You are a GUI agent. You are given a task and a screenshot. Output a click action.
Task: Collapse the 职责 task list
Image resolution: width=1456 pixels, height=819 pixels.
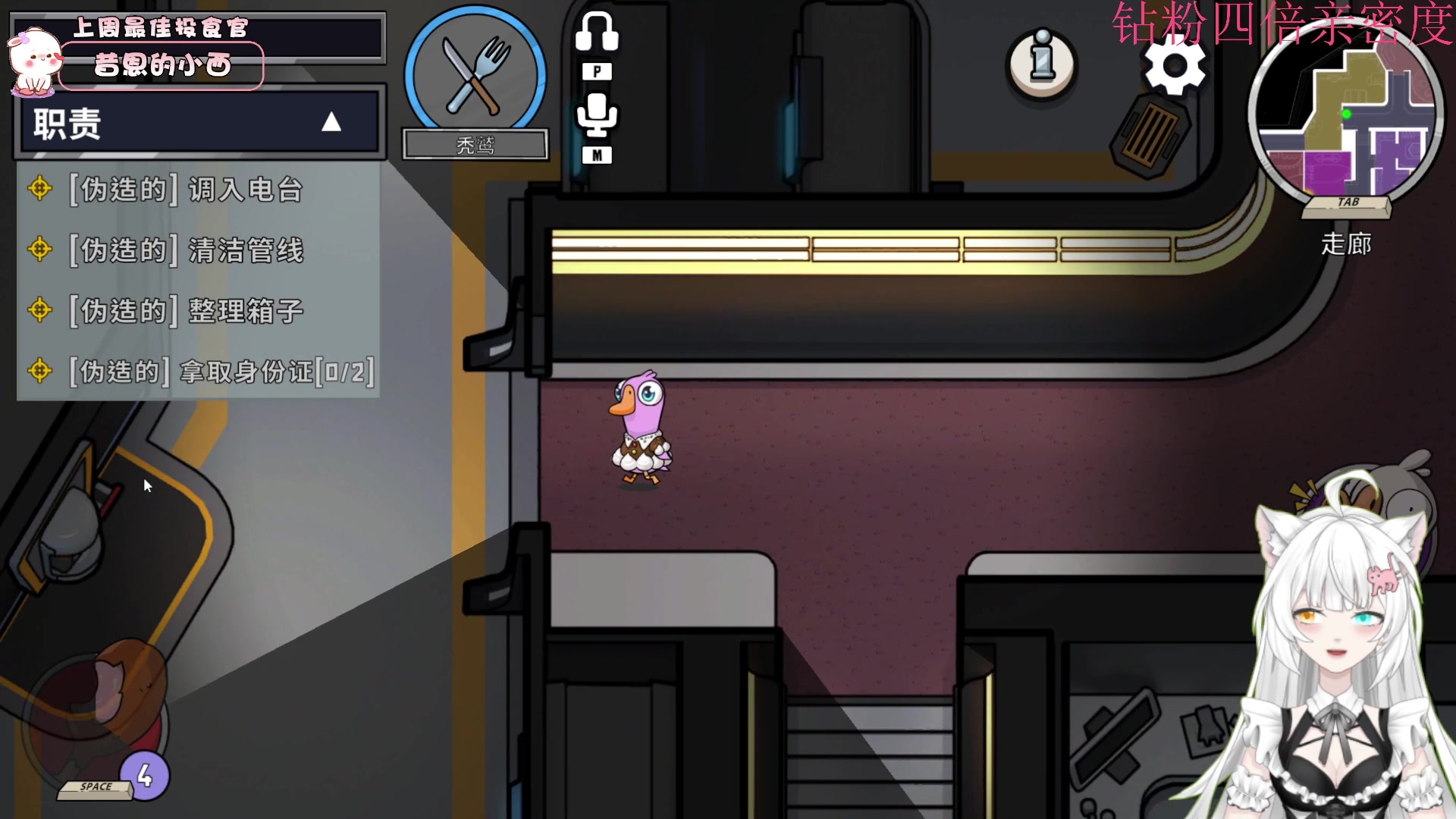pyautogui.click(x=331, y=123)
